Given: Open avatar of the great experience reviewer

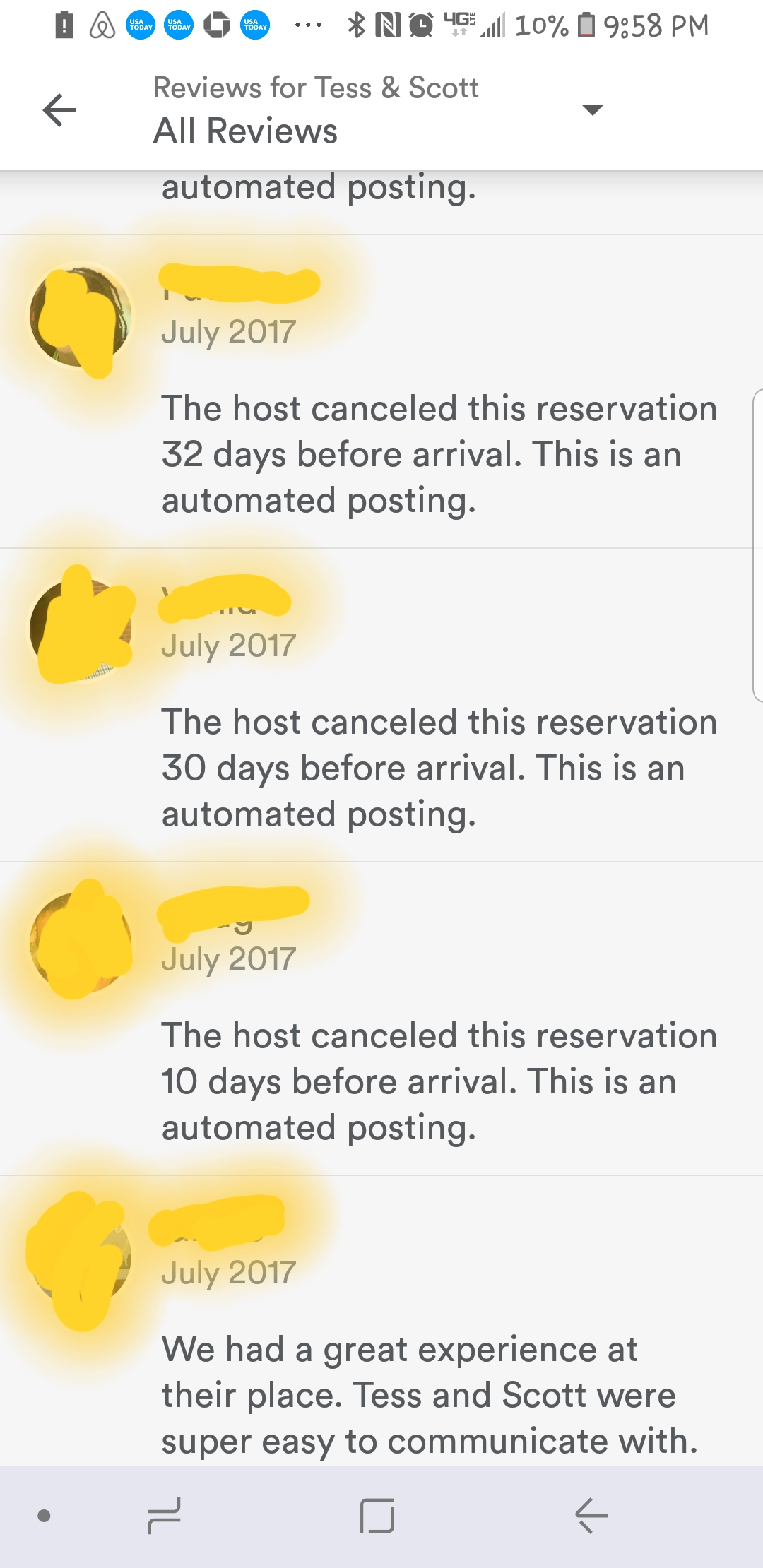Looking at the screenshot, I should point(81,1256).
